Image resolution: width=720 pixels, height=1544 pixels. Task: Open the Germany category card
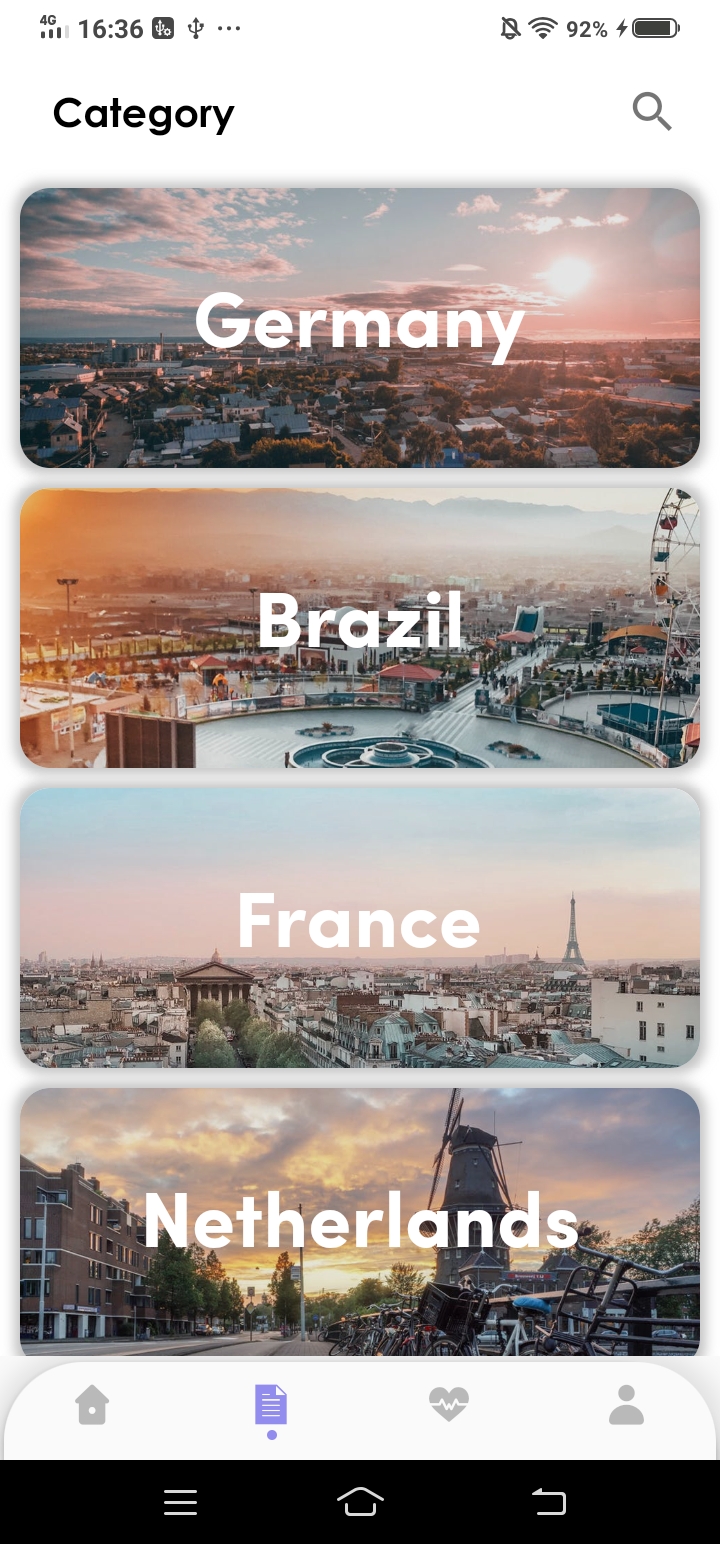point(360,328)
